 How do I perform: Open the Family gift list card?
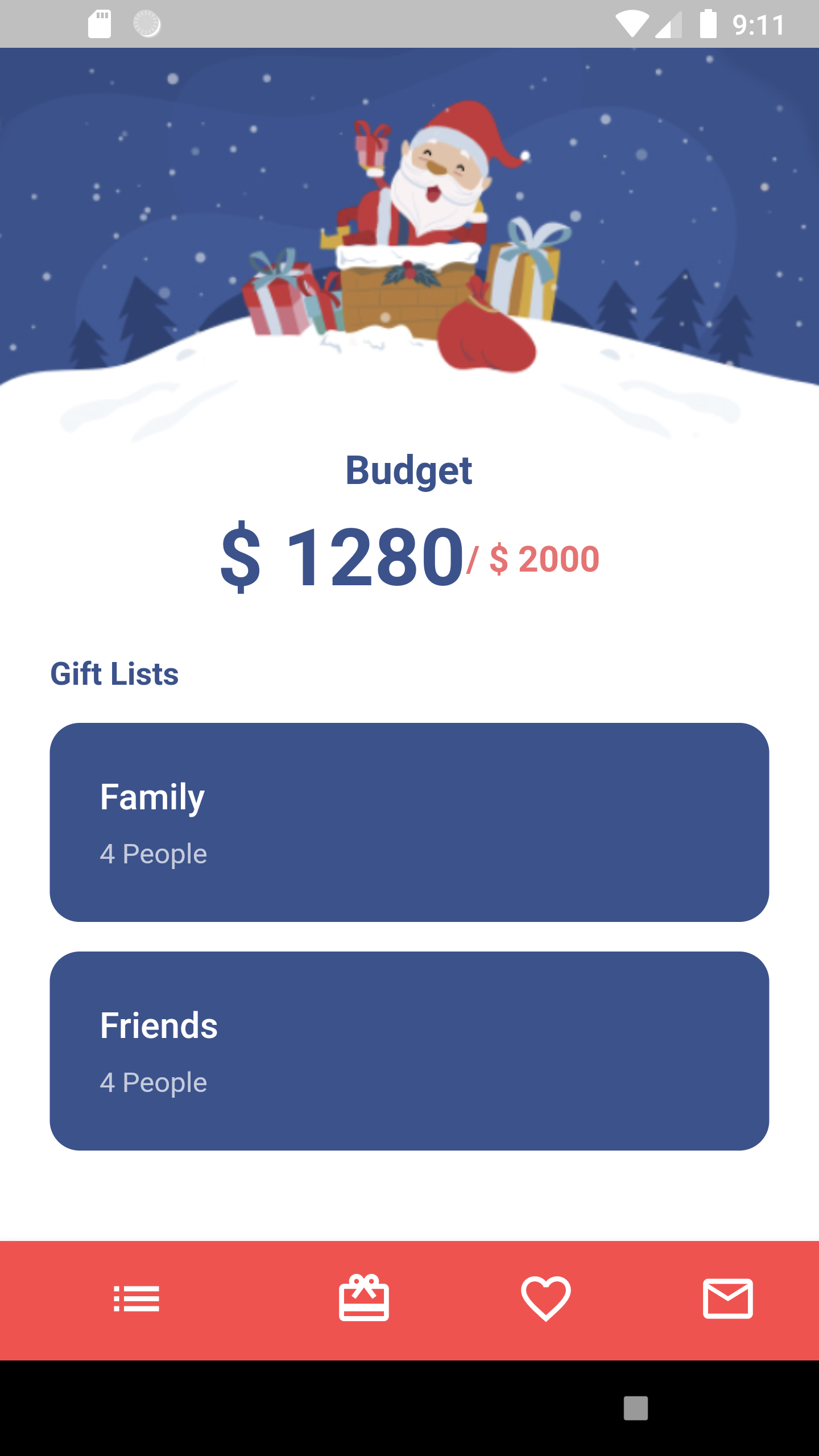pos(409,822)
